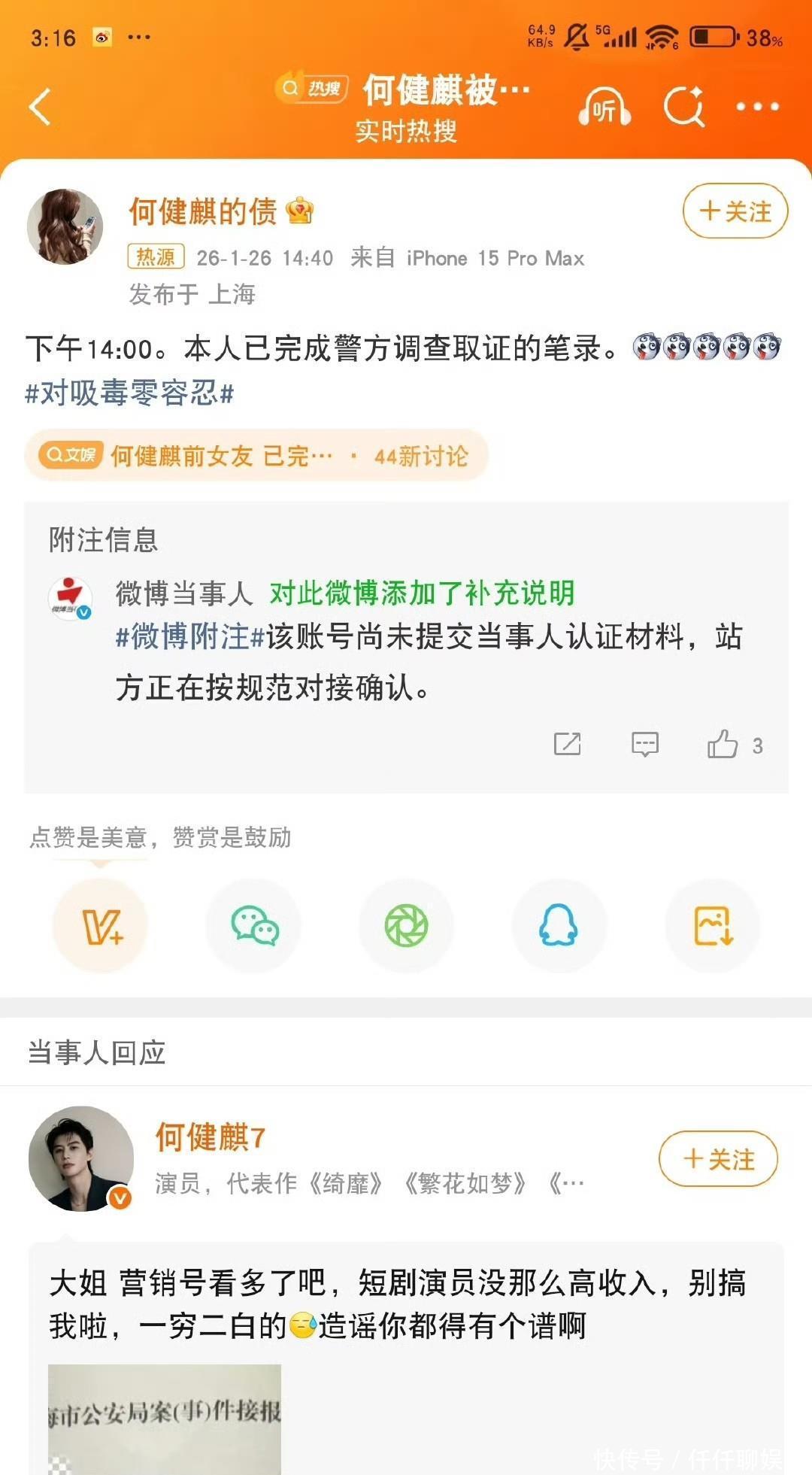Screen dimensions: 812x1475
Task: Share to WeChat Moments
Action: 407,926
